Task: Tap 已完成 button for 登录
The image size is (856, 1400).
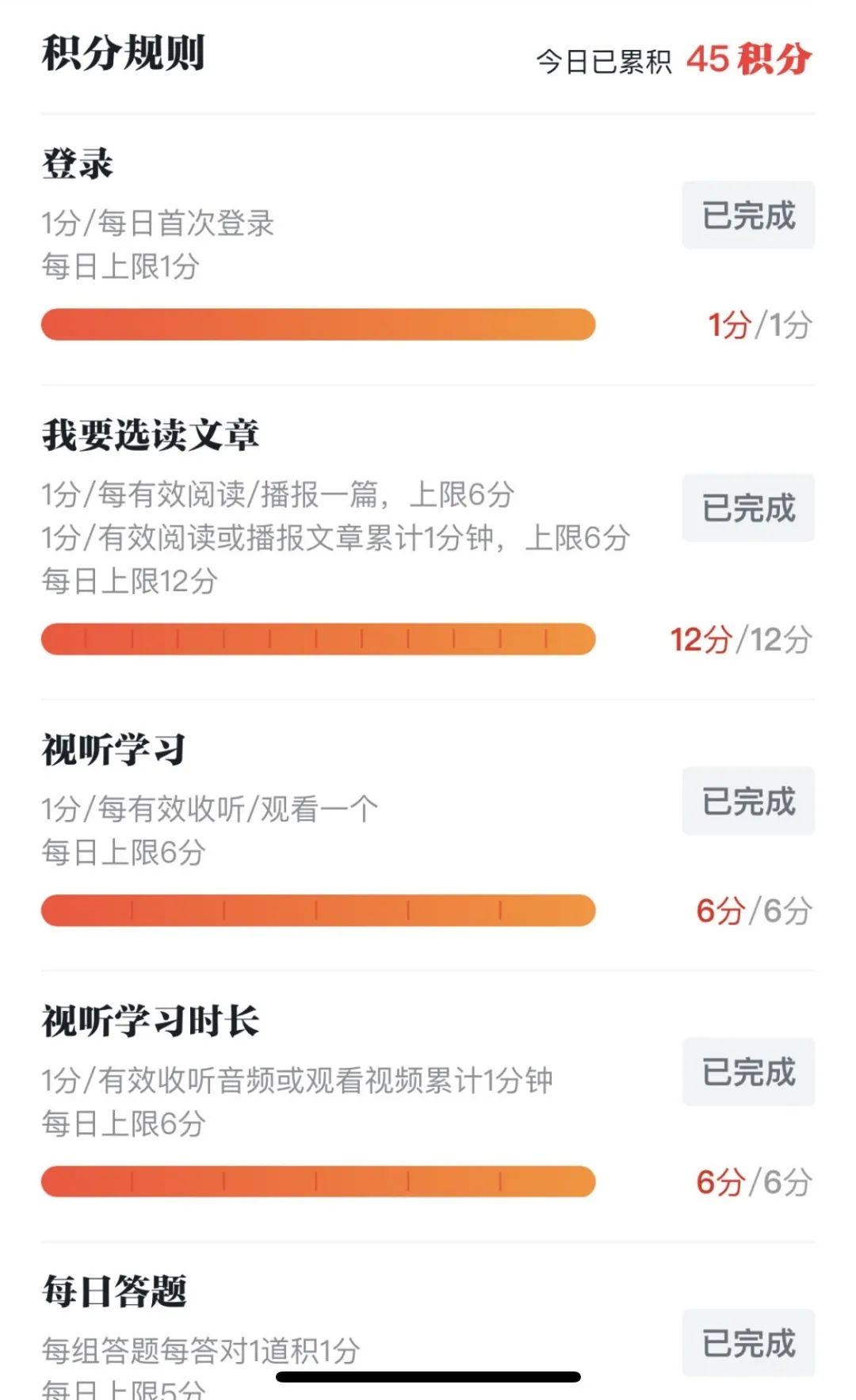Action: [x=748, y=216]
